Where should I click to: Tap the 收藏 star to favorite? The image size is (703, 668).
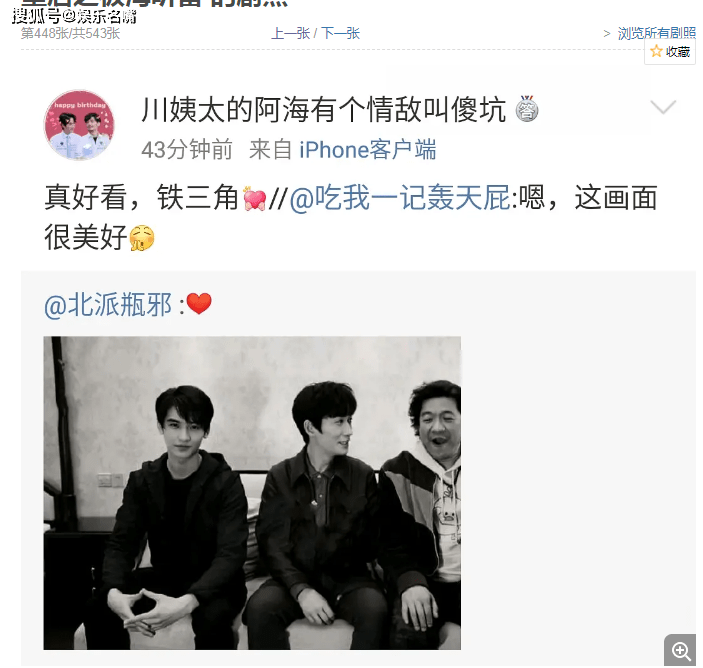[x=669, y=51]
